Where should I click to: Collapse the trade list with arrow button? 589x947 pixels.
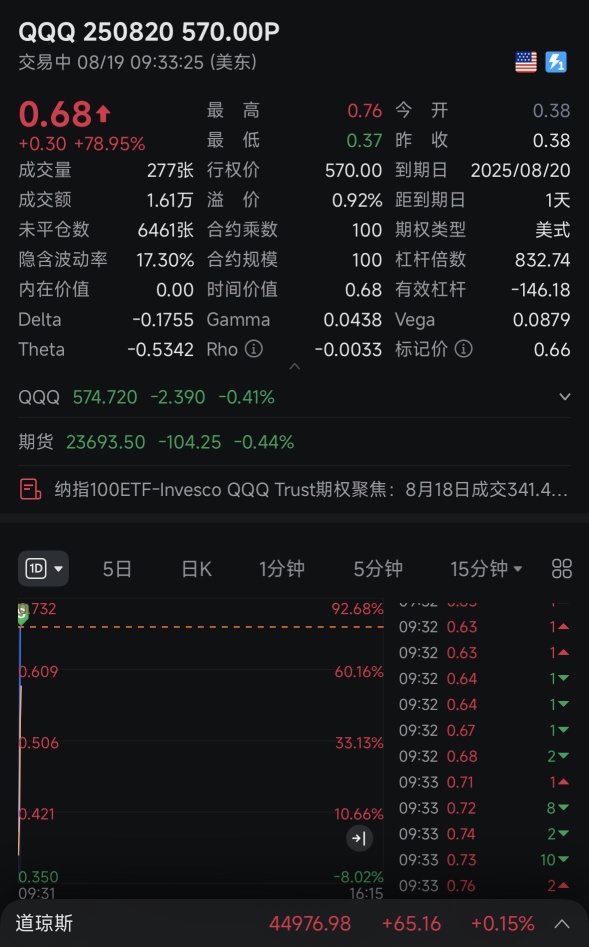tap(359, 838)
